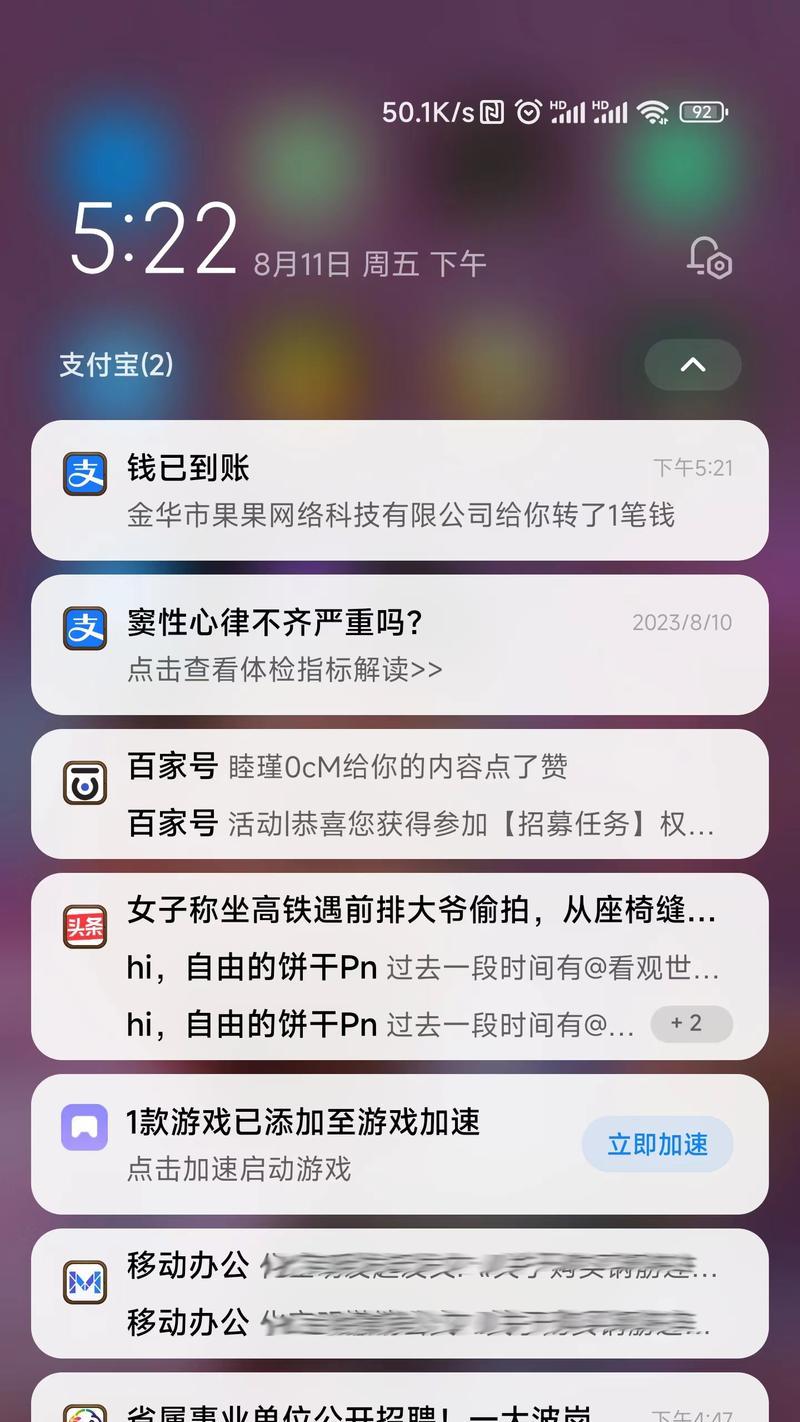Tap 立即加速 to boost the game
Screen dimensions: 800x1422
657,1143
